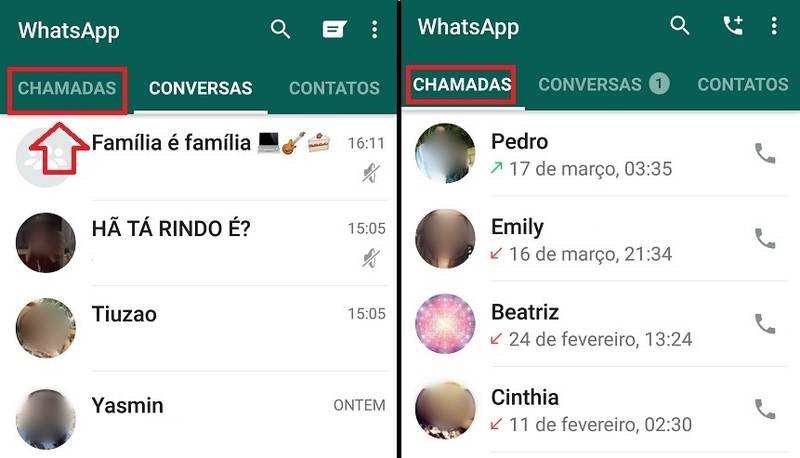
Task: Start a new chat via message icon
Action: click(x=334, y=30)
